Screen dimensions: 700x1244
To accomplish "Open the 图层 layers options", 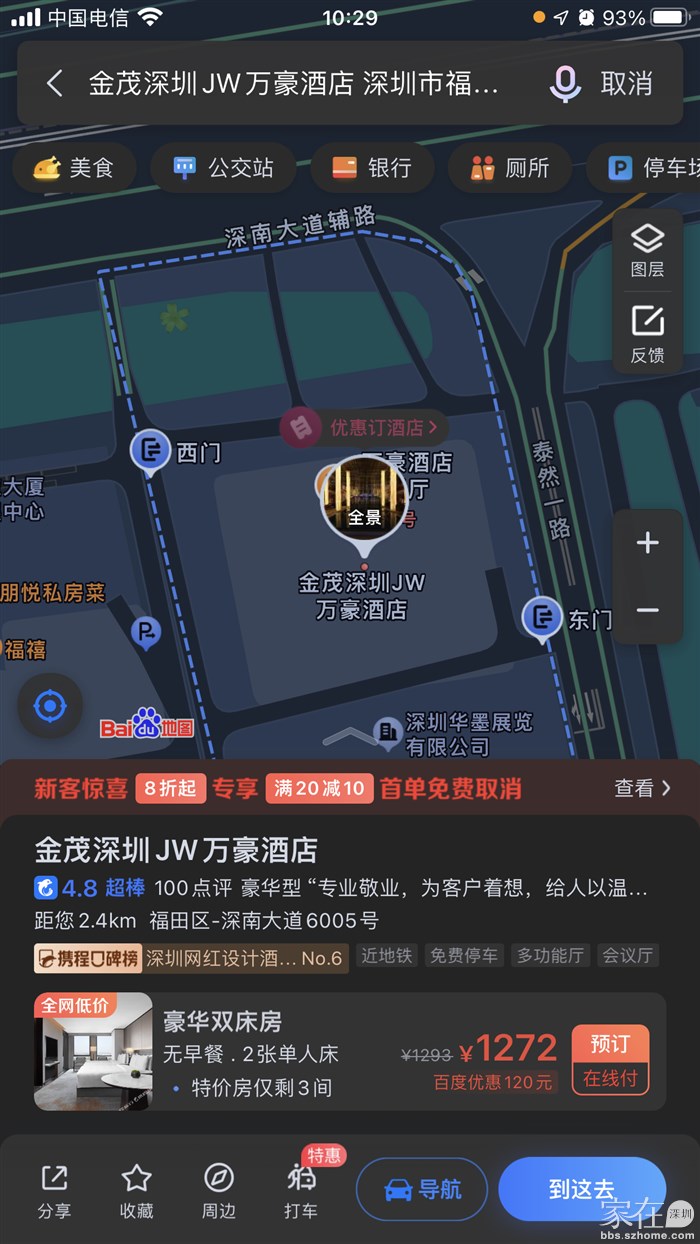I will 647,250.
